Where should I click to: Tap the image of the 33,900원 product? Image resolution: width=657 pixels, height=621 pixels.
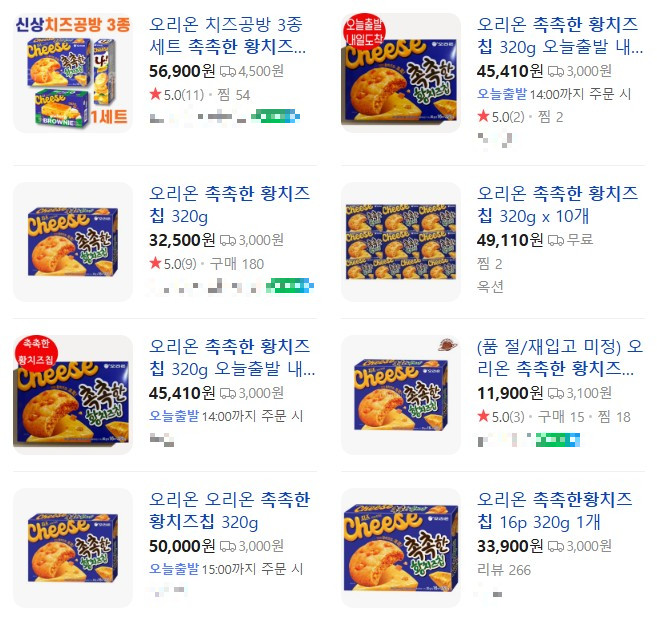[x=401, y=548]
